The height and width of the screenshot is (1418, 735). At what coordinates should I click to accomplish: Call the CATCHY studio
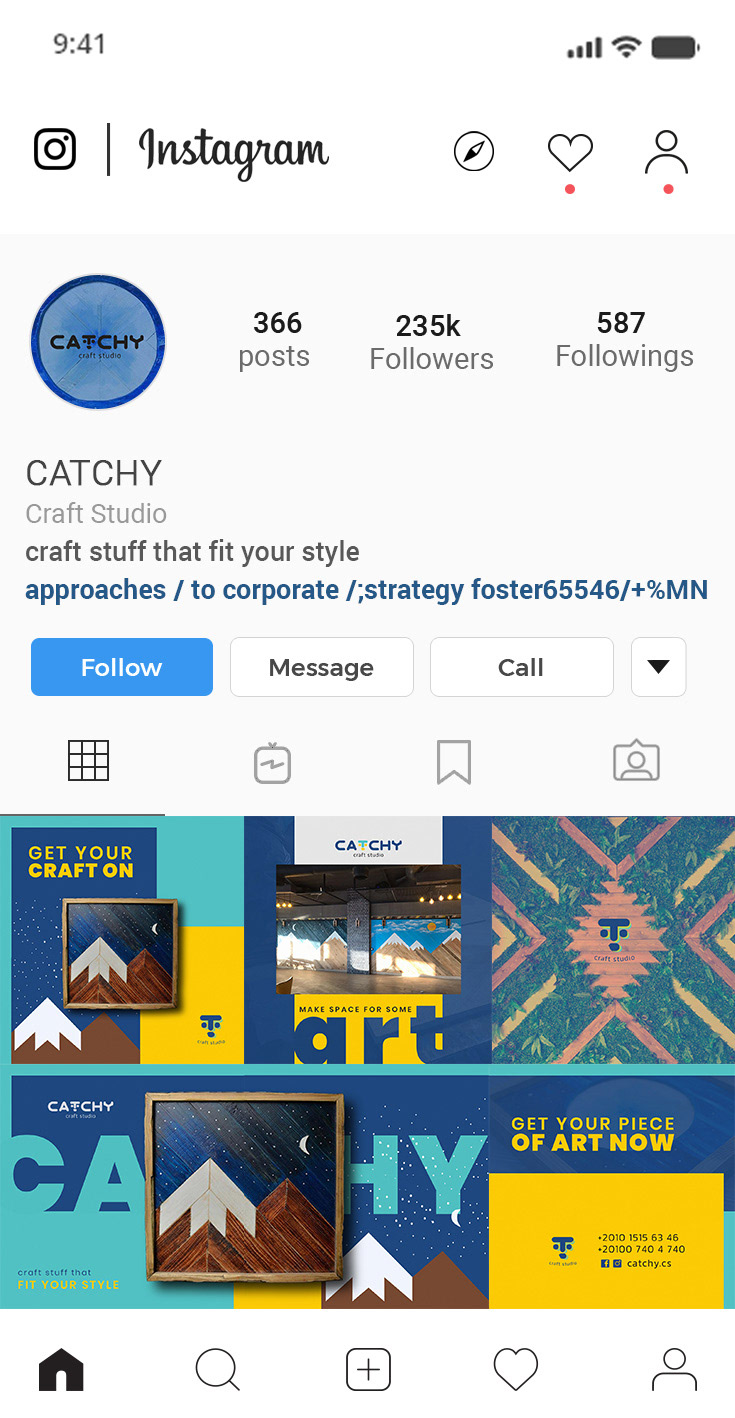tap(521, 667)
